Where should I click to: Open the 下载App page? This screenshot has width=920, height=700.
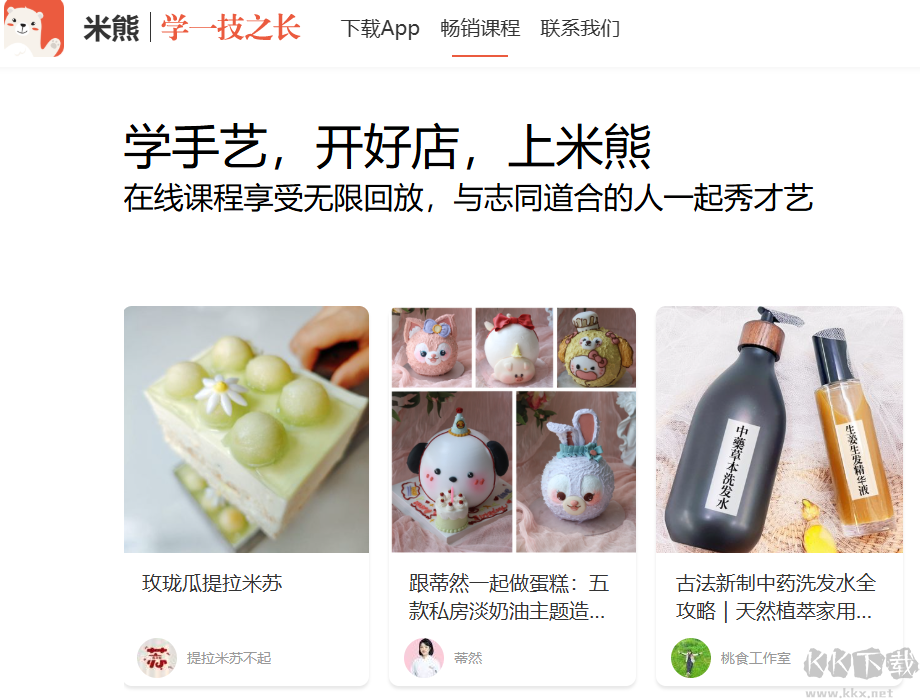point(380,28)
